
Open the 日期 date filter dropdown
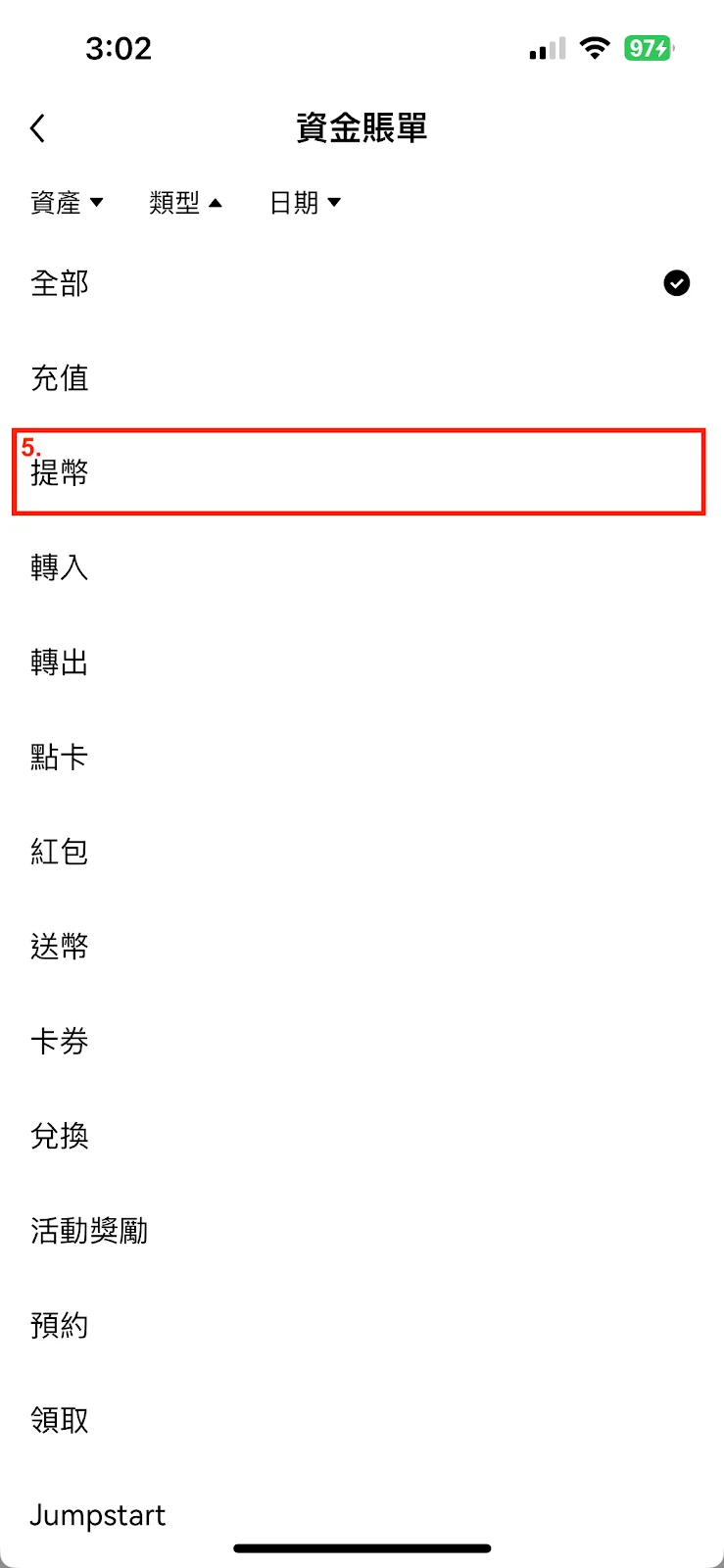[305, 203]
